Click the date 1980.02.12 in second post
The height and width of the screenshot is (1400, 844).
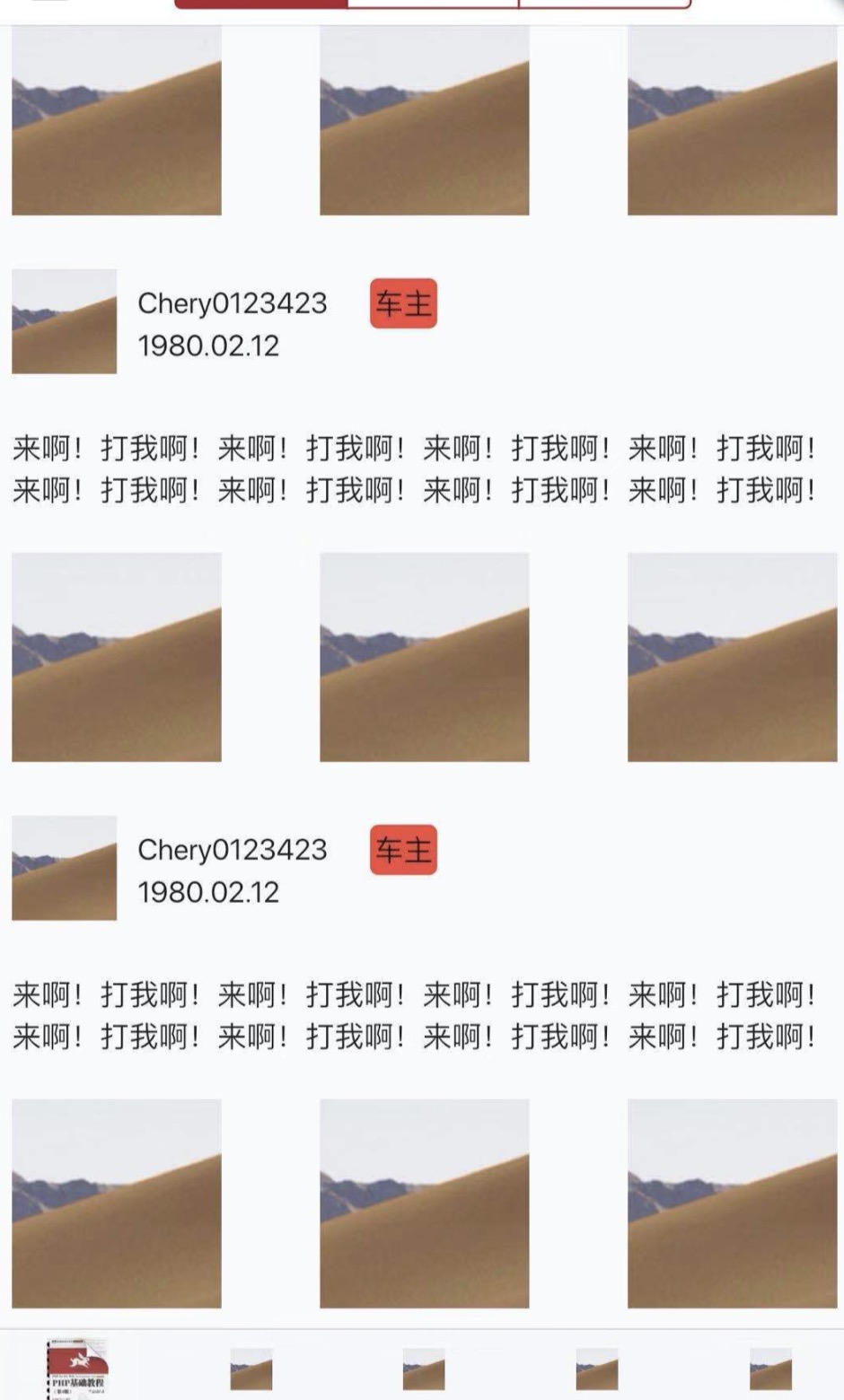[x=208, y=892]
